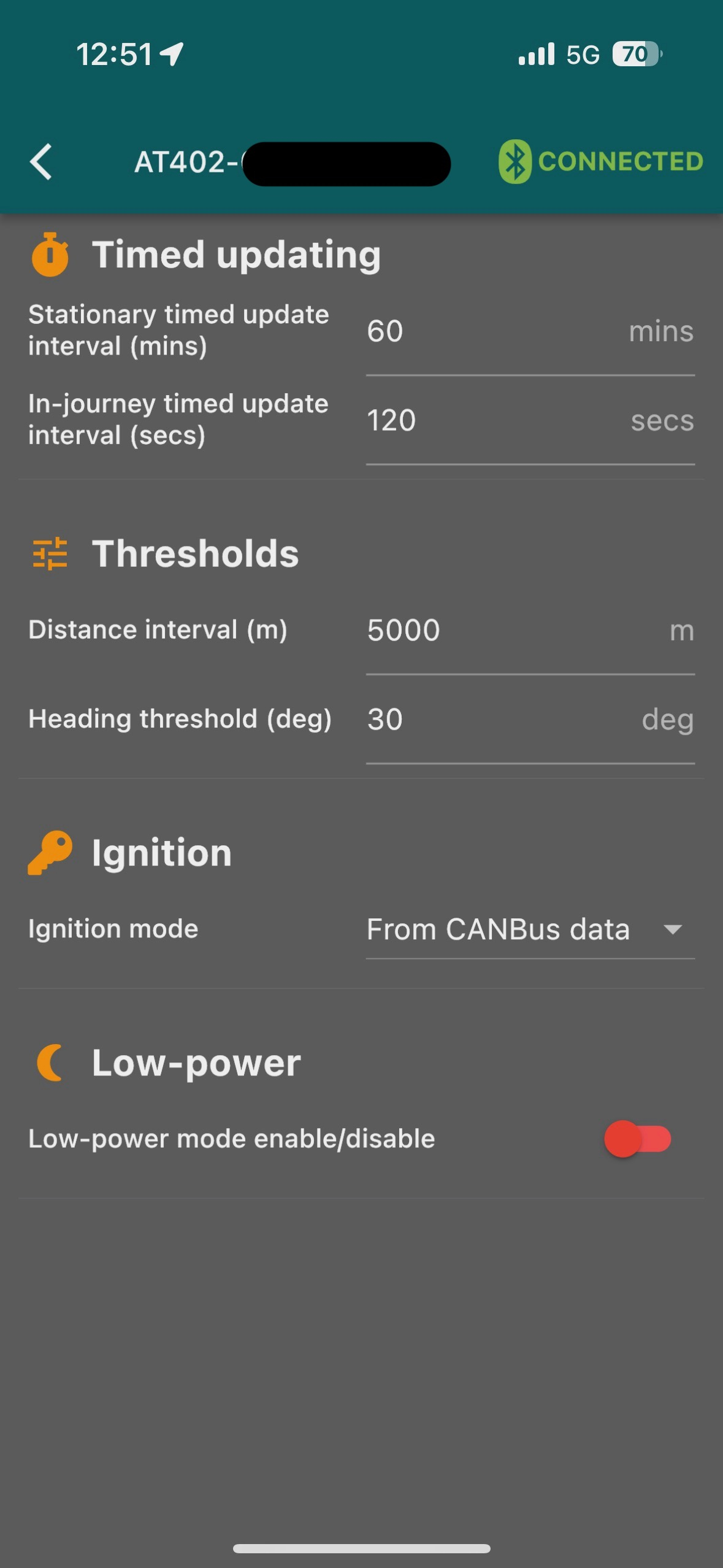Toggle the low-power mode switch
Image resolution: width=723 pixels, height=1568 pixels.
coord(638,1139)
